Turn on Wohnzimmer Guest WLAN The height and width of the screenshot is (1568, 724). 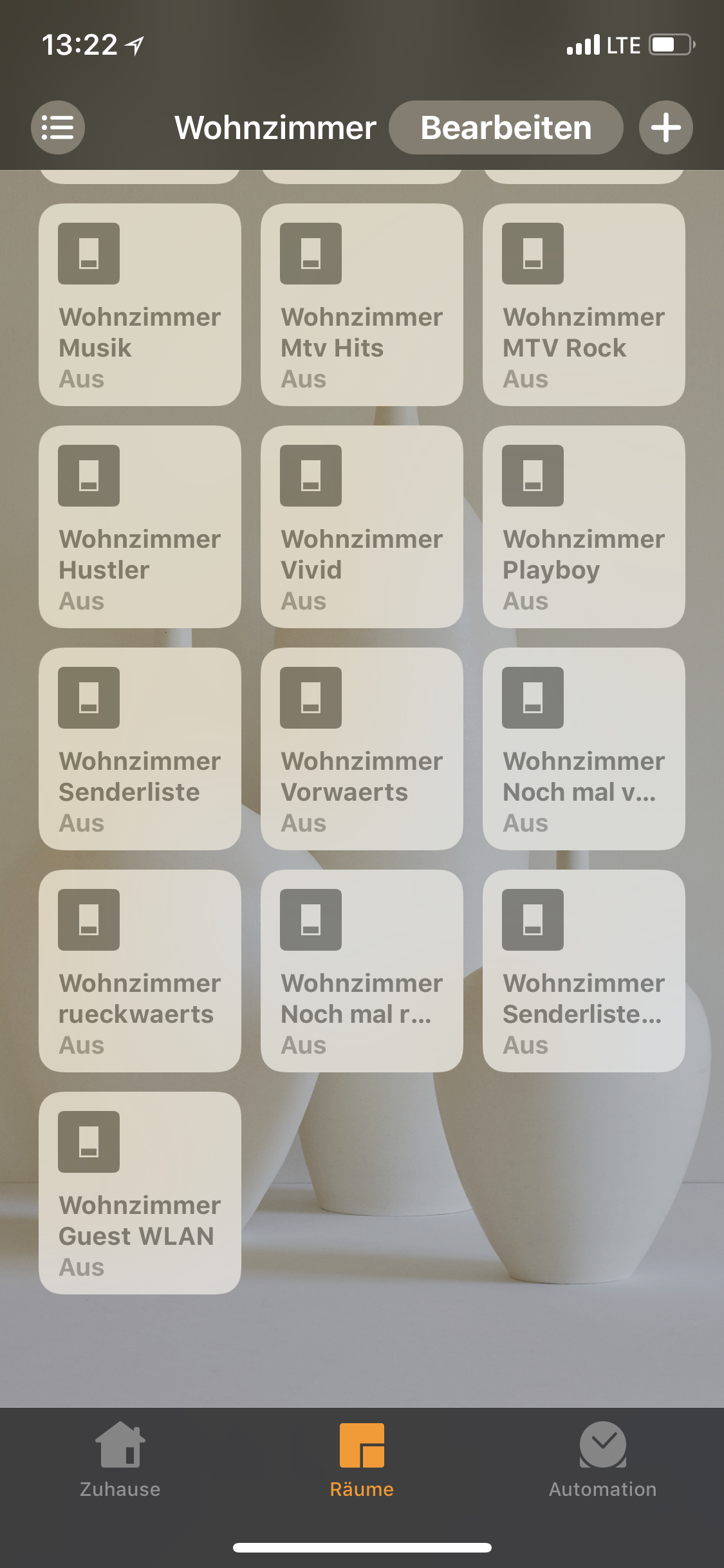[x=140, y=1193]
